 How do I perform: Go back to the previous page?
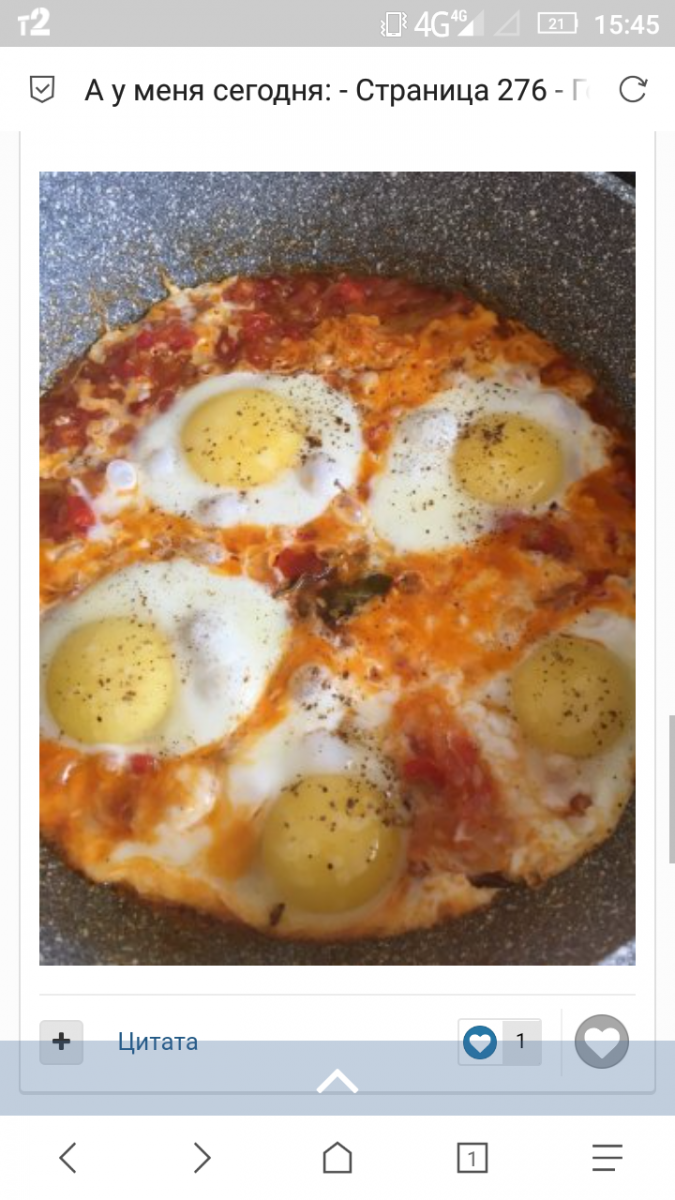coord(68,1158)
